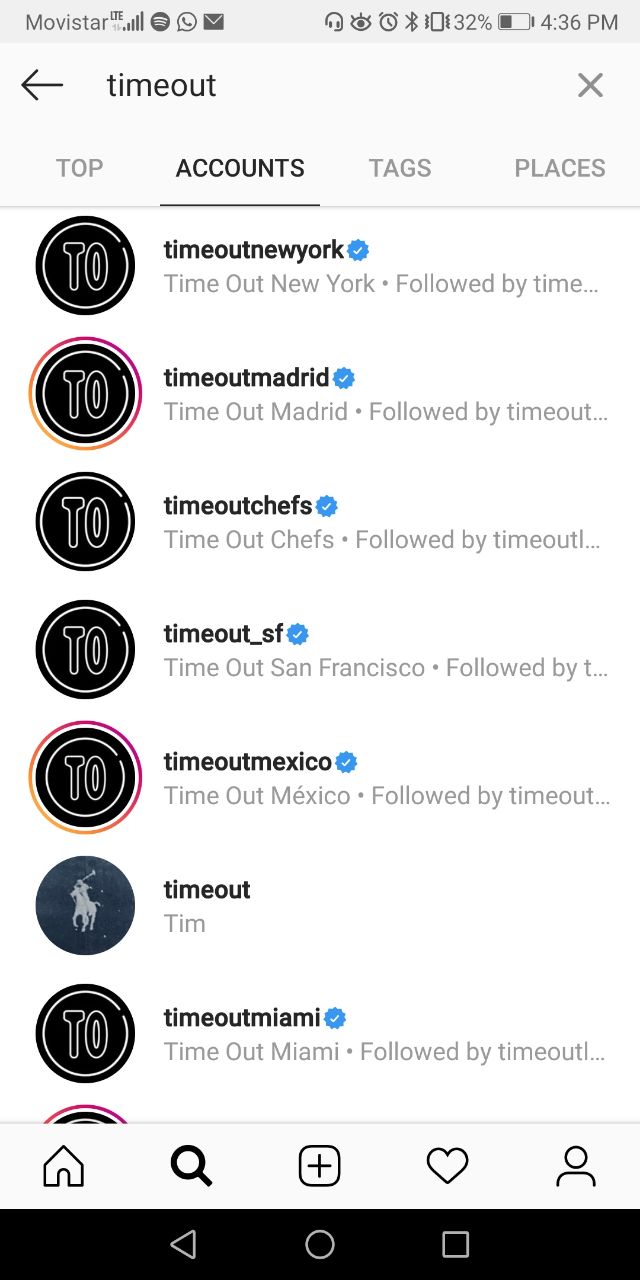Go back using the arrow icon
The width and height of the screenshot is (640, 1280).
click(x=42, y=86)
